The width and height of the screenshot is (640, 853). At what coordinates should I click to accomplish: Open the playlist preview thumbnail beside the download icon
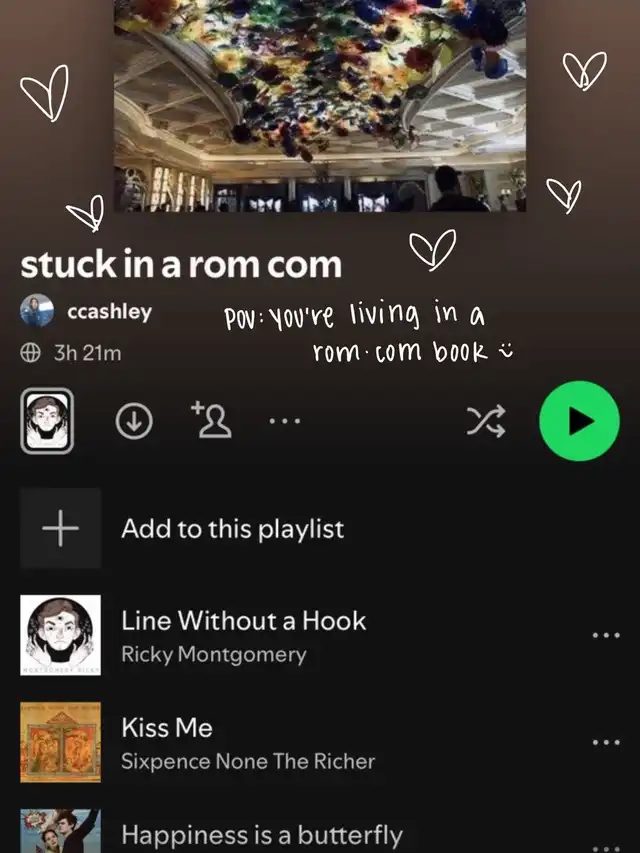46,422
